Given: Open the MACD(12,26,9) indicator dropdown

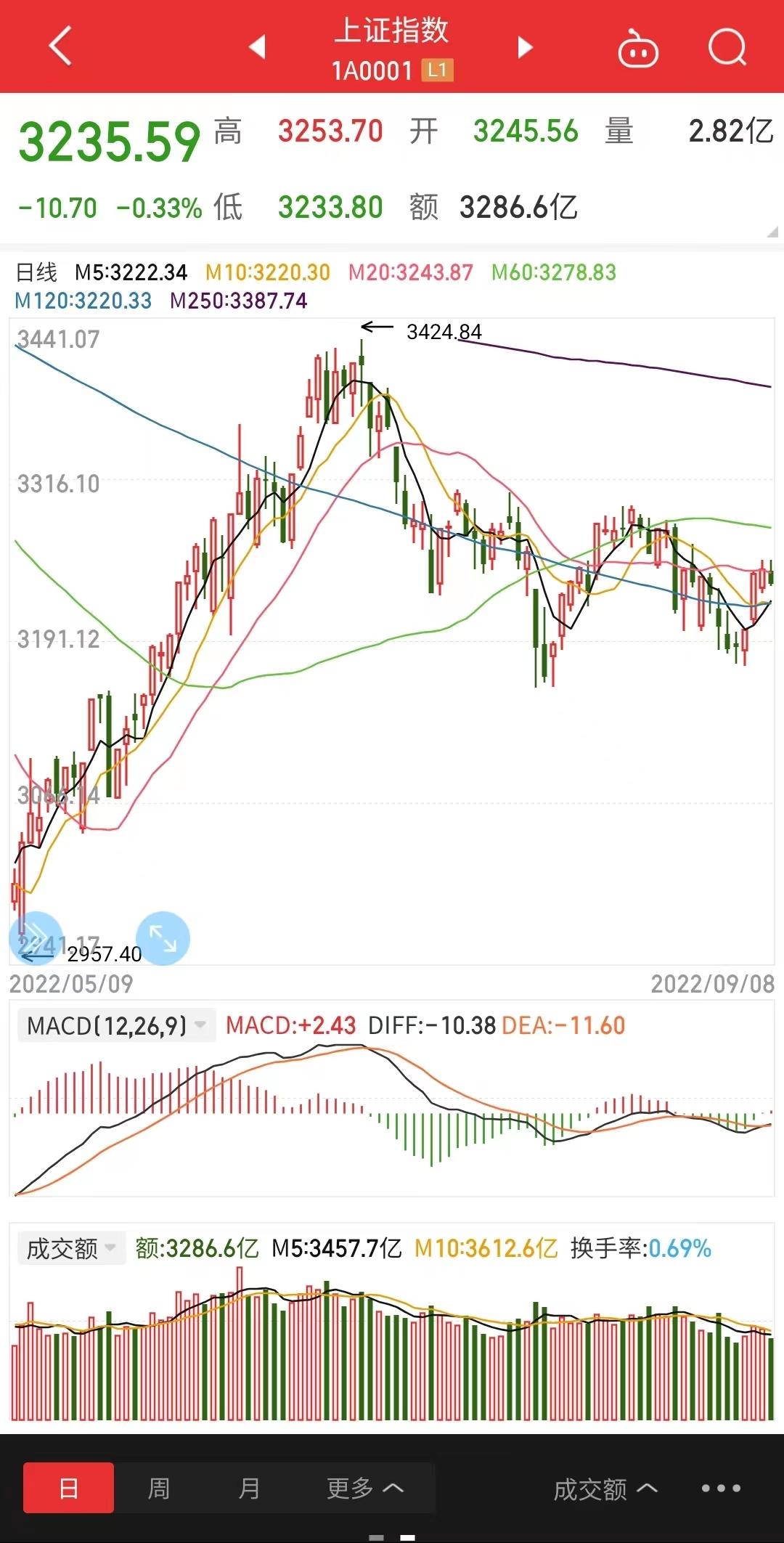Looking at the screenshot, I should pos(116,1025).
